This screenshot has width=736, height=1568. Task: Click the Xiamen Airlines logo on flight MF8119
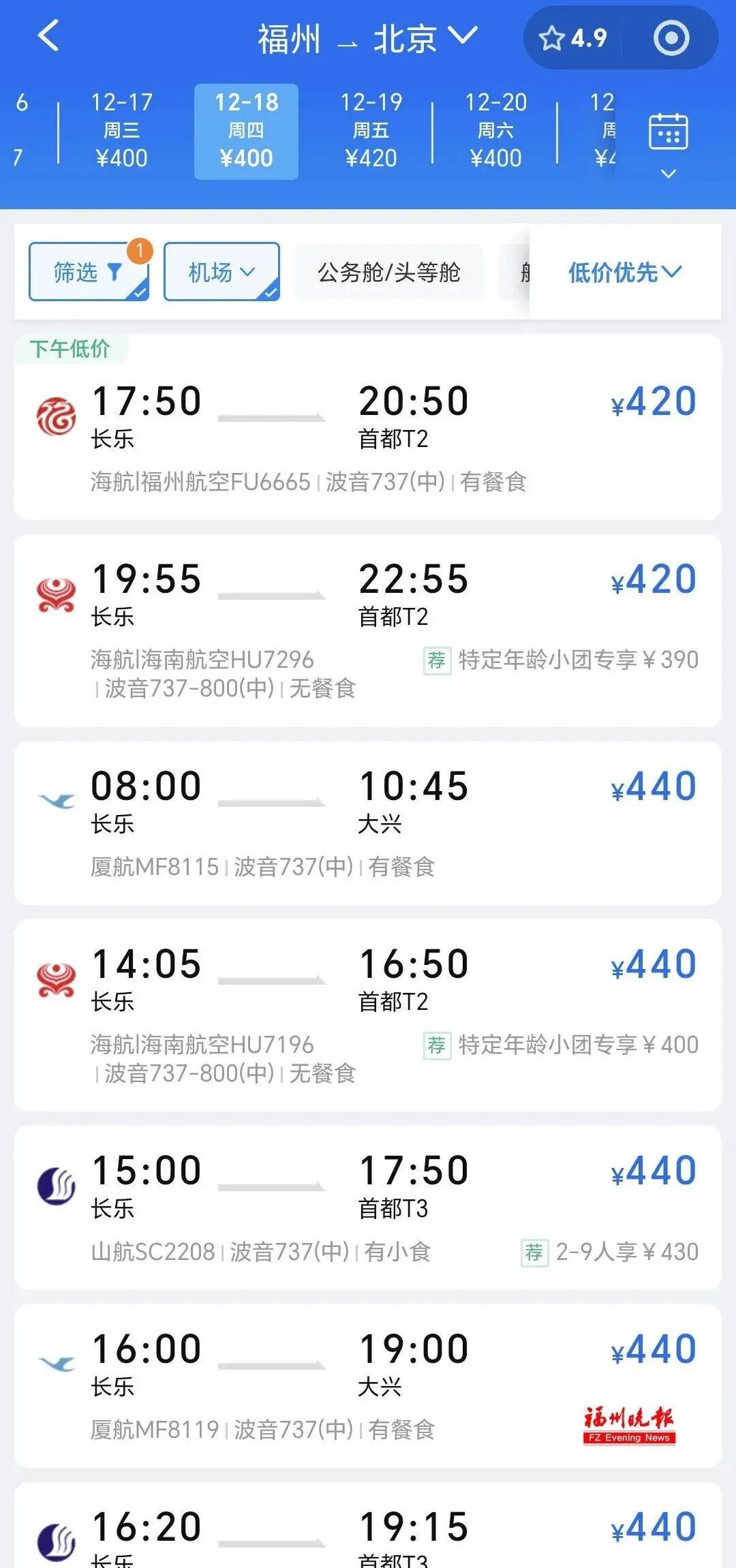(x=58, y=1362)
